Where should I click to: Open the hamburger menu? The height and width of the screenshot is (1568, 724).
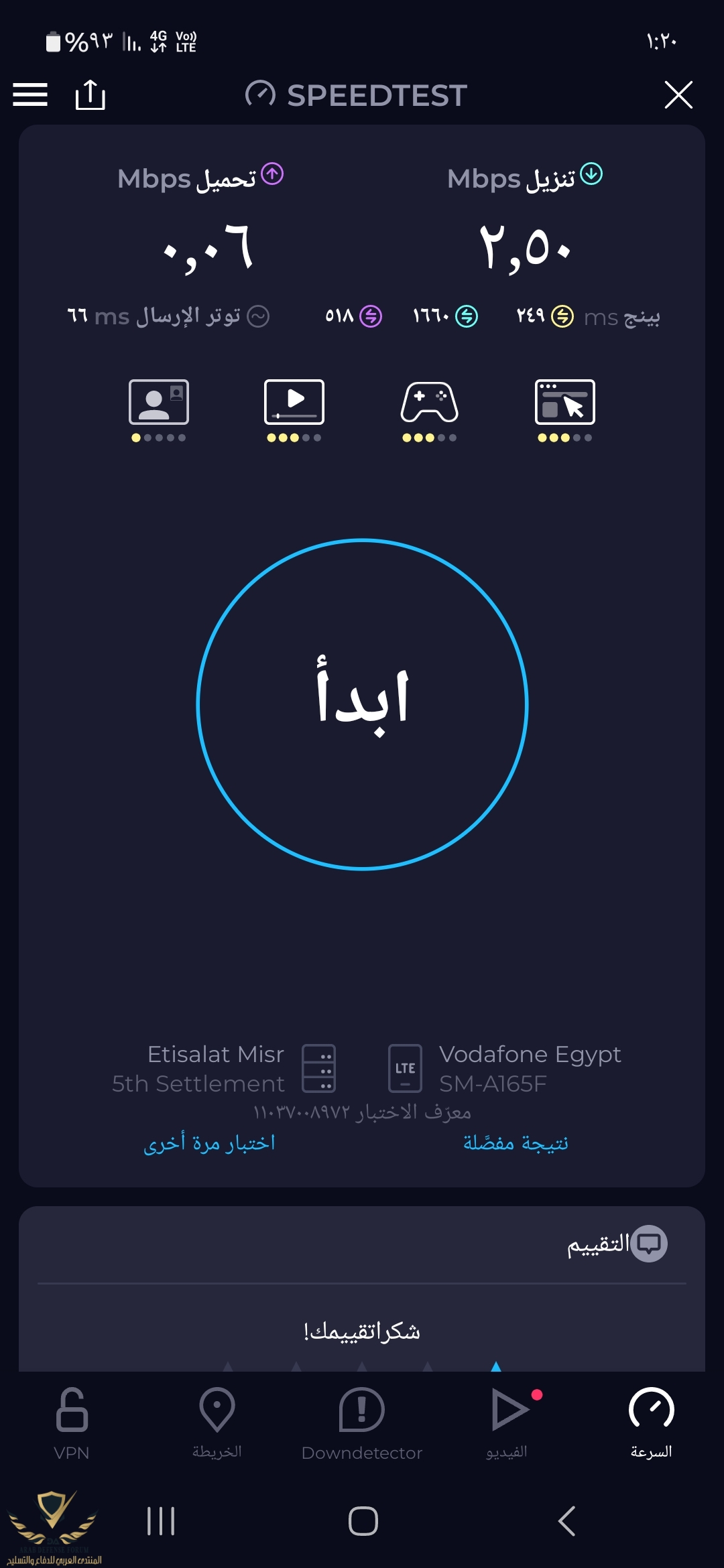pos(30,94)
